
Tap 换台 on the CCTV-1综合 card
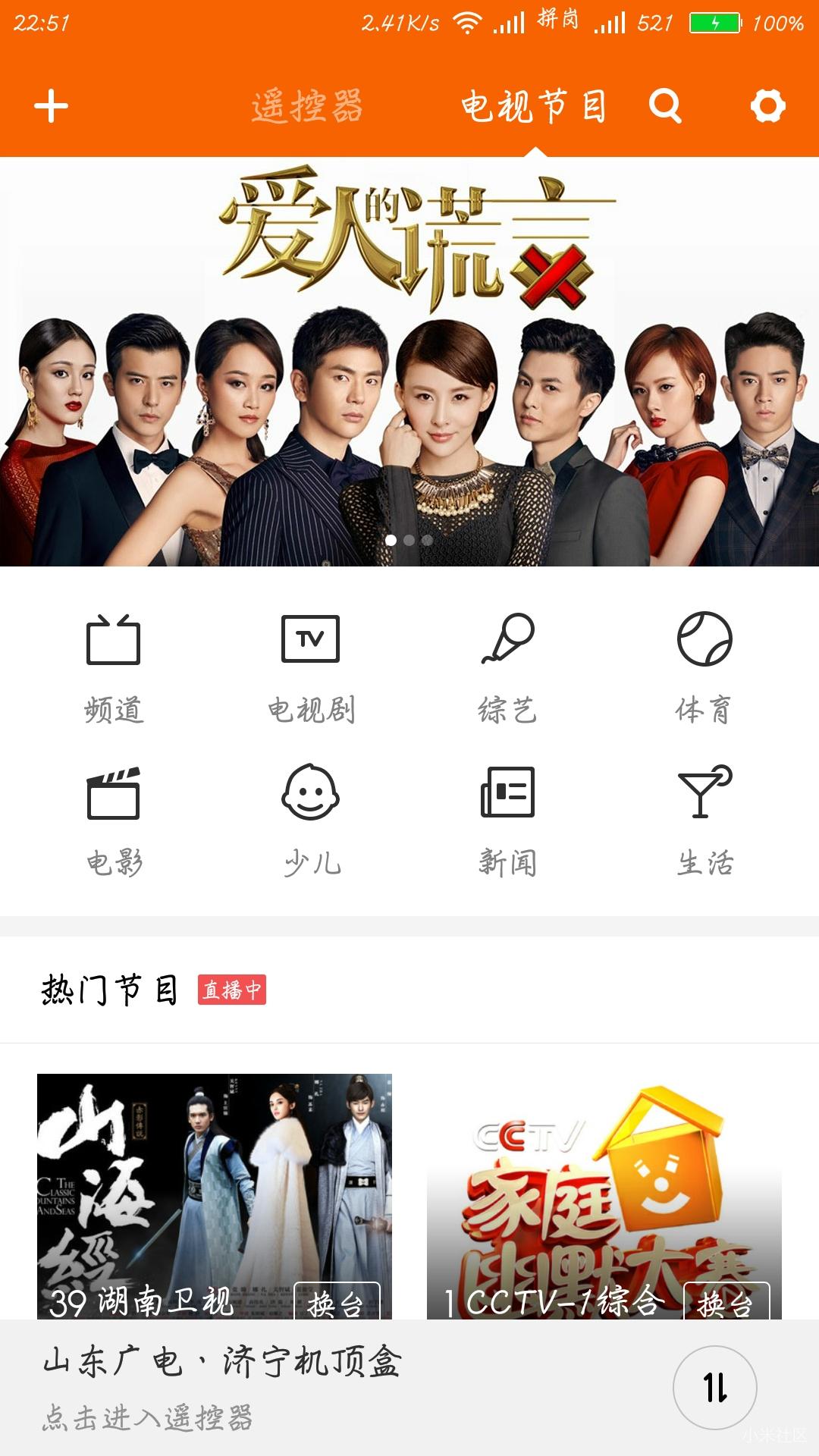pos(726,1302)
